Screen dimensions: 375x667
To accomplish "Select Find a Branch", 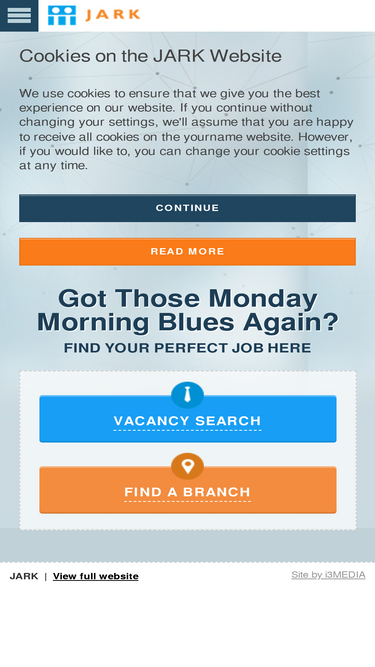I will (188, 490).
